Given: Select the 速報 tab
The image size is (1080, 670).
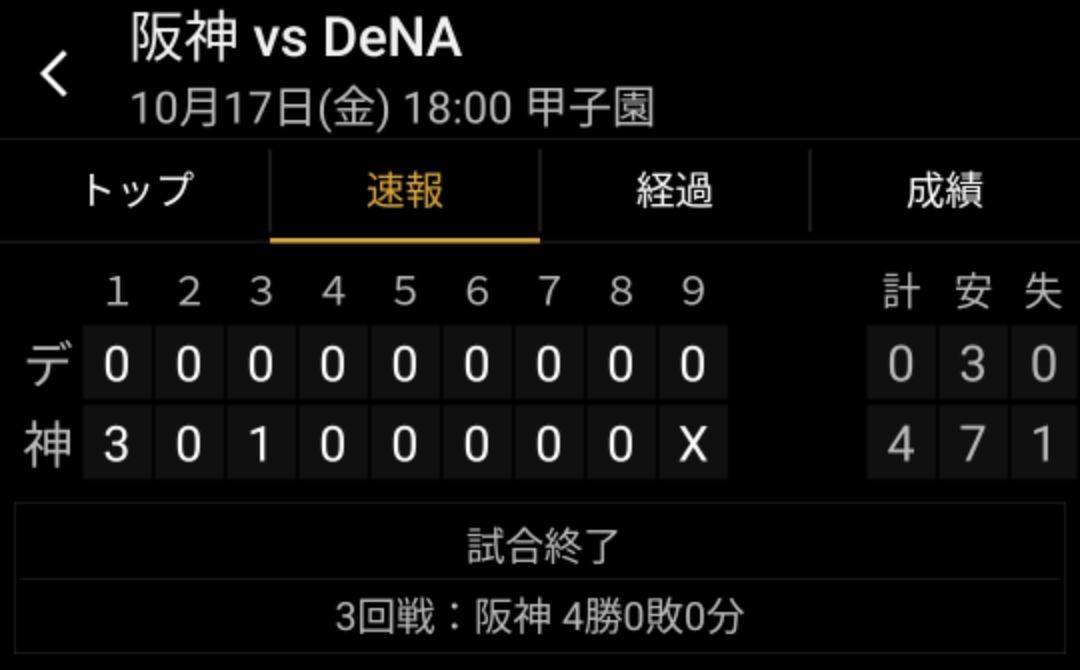Looking at the screenshot, I should (405, 191).
